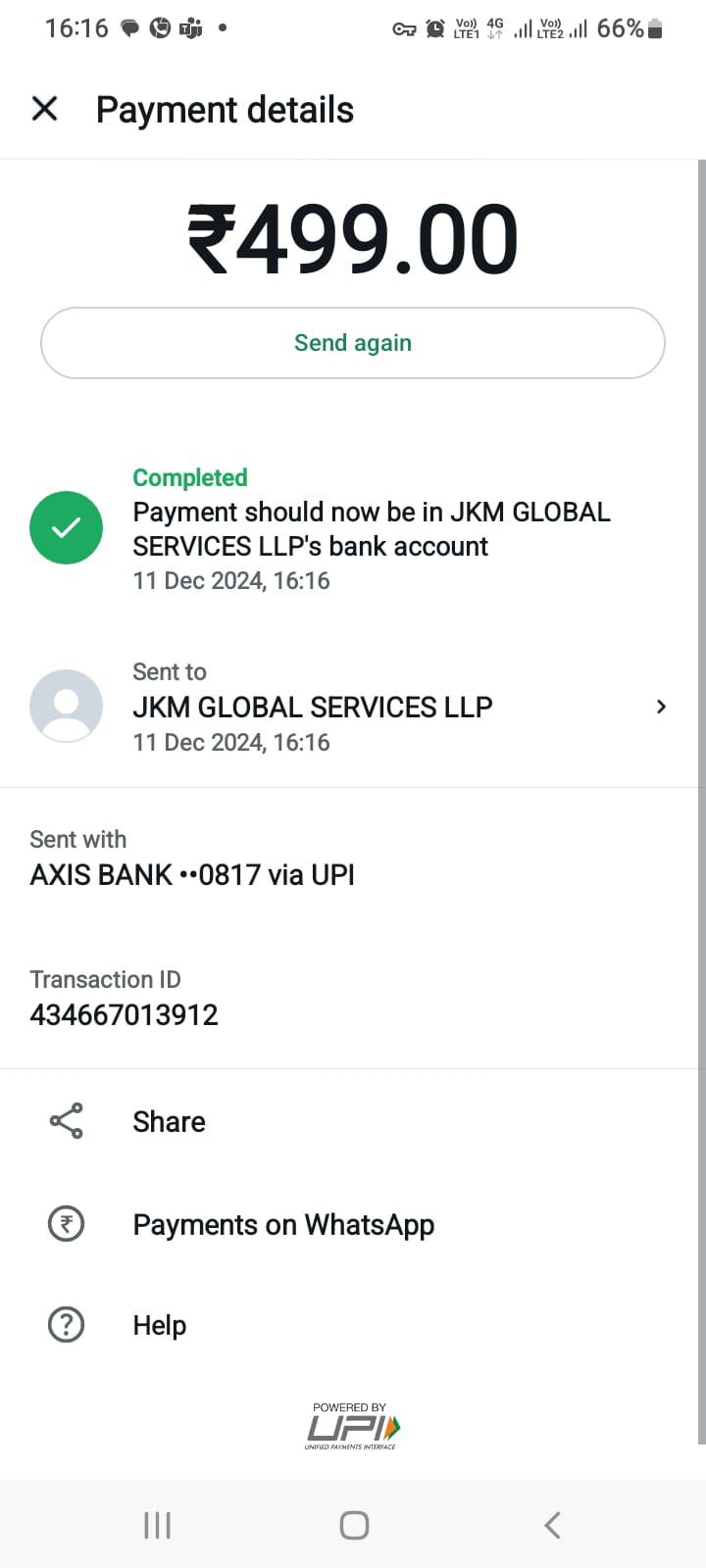Image resolution: width=706 pixels, height=1568 pixels.
Task: Open Payments on WhatsApp
Action: coord(353,1224)
